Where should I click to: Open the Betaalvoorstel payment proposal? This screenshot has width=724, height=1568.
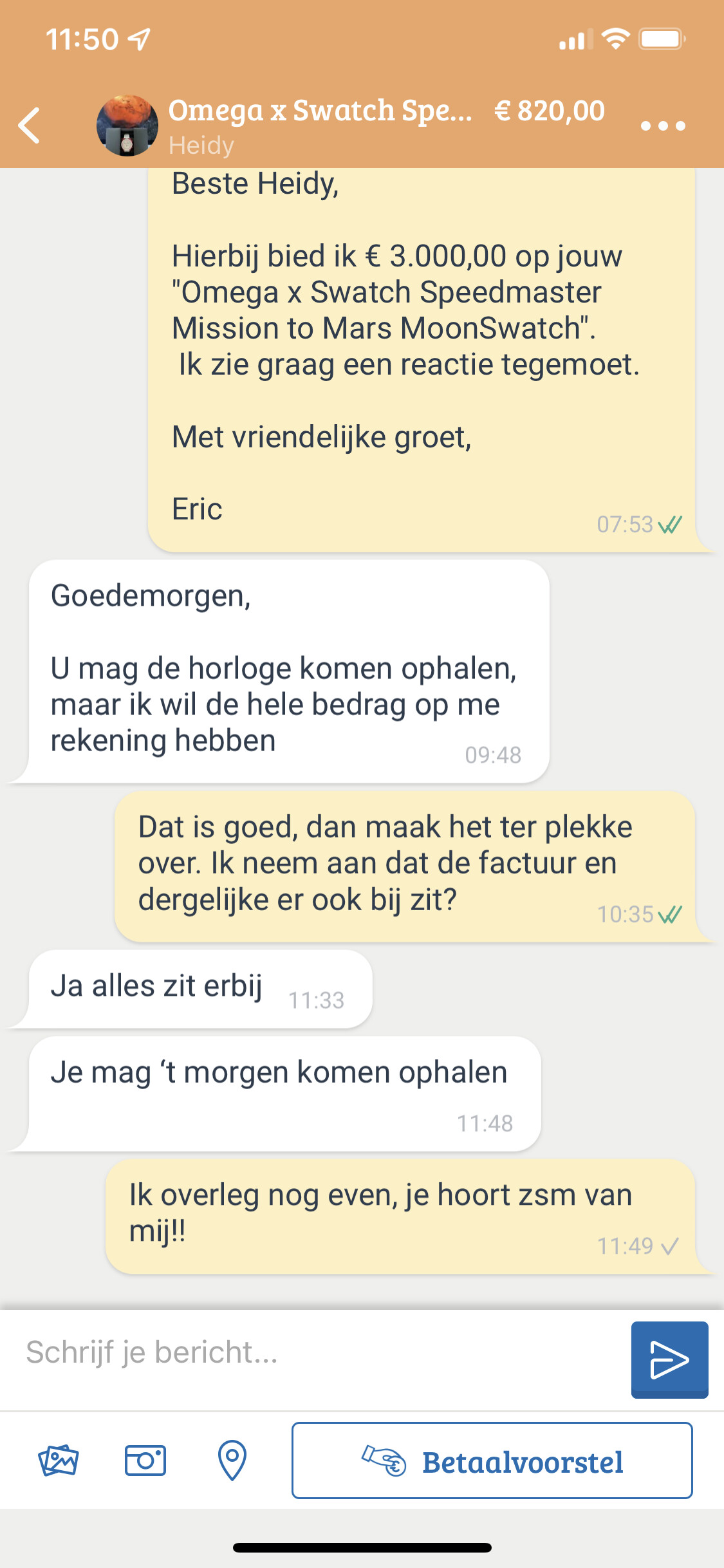coord(492,1461)
